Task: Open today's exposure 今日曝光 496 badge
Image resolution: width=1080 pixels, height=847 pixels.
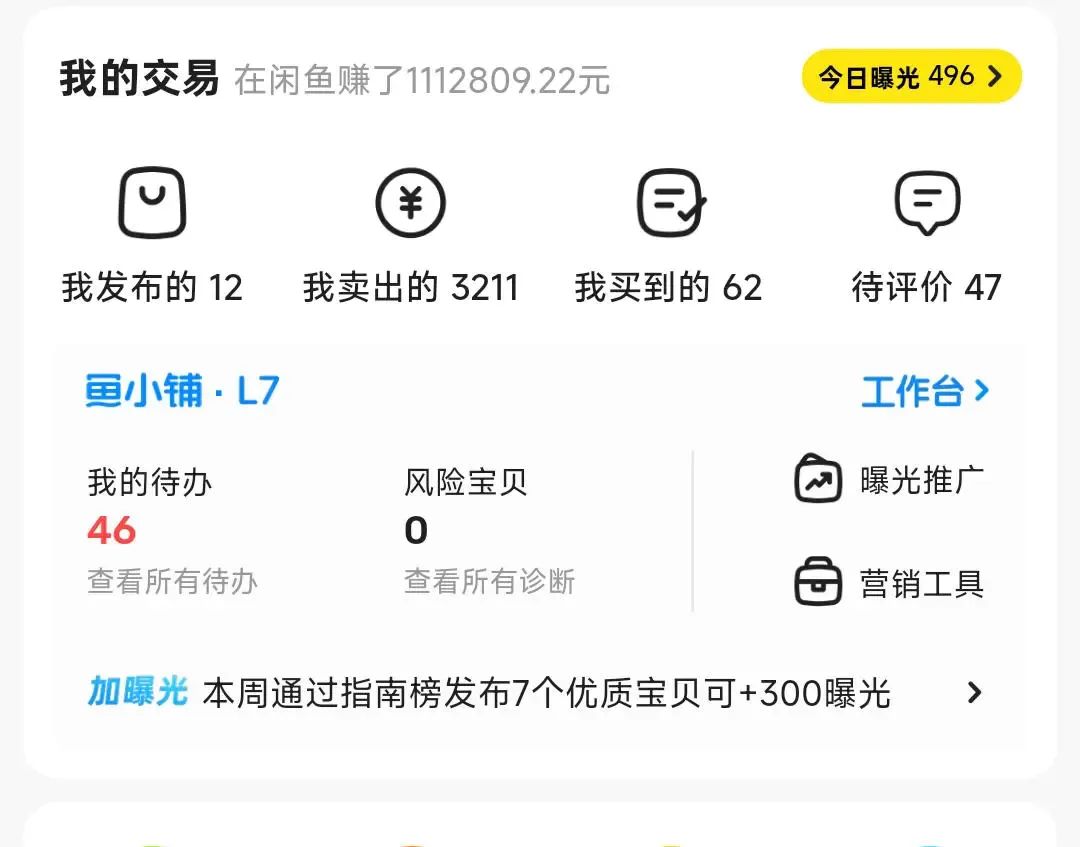Action: point(911,77)
